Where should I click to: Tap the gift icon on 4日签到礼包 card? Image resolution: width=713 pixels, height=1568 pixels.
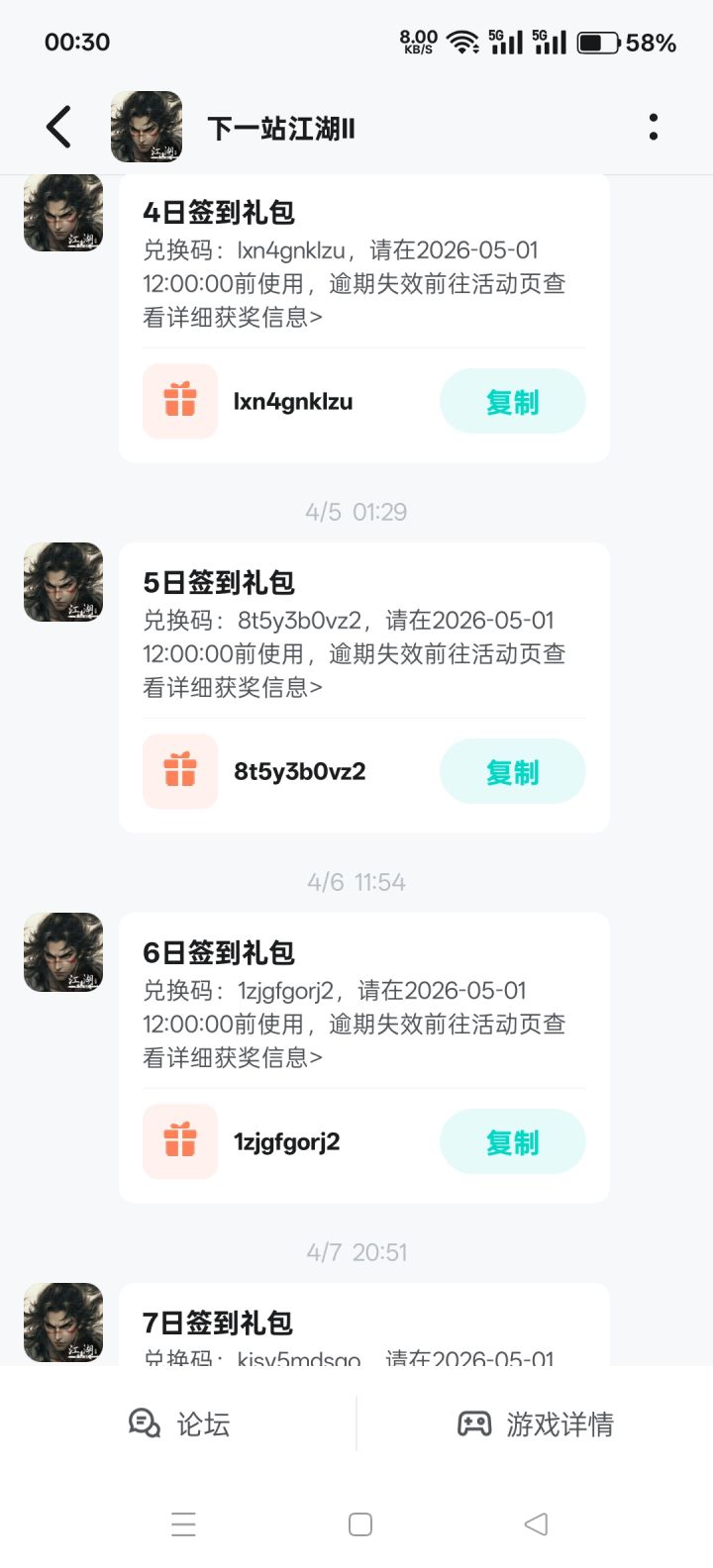point(179,401)
